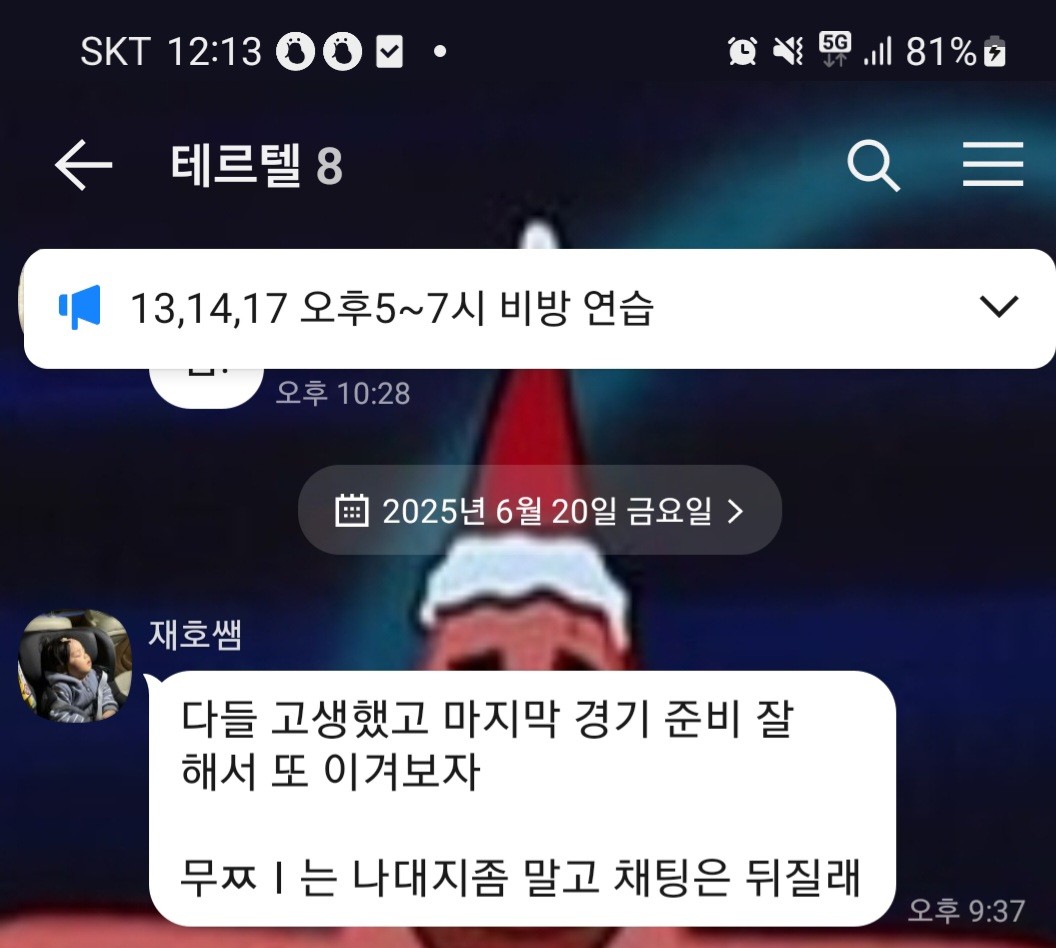Search within this chat
This screenshot has height=948, width=1056.
tap(873, 166)
